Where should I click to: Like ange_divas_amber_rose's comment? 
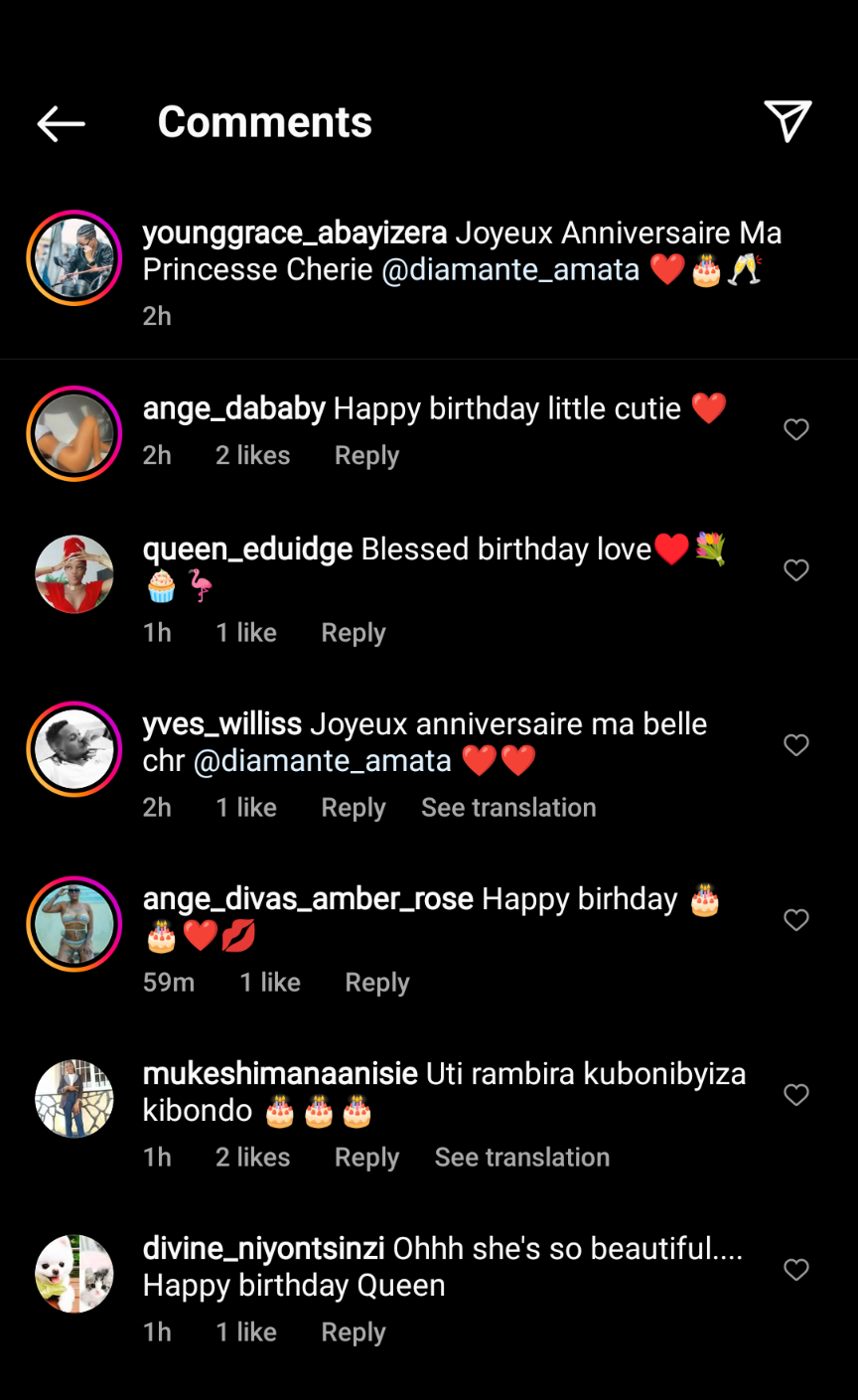(795, 920)
